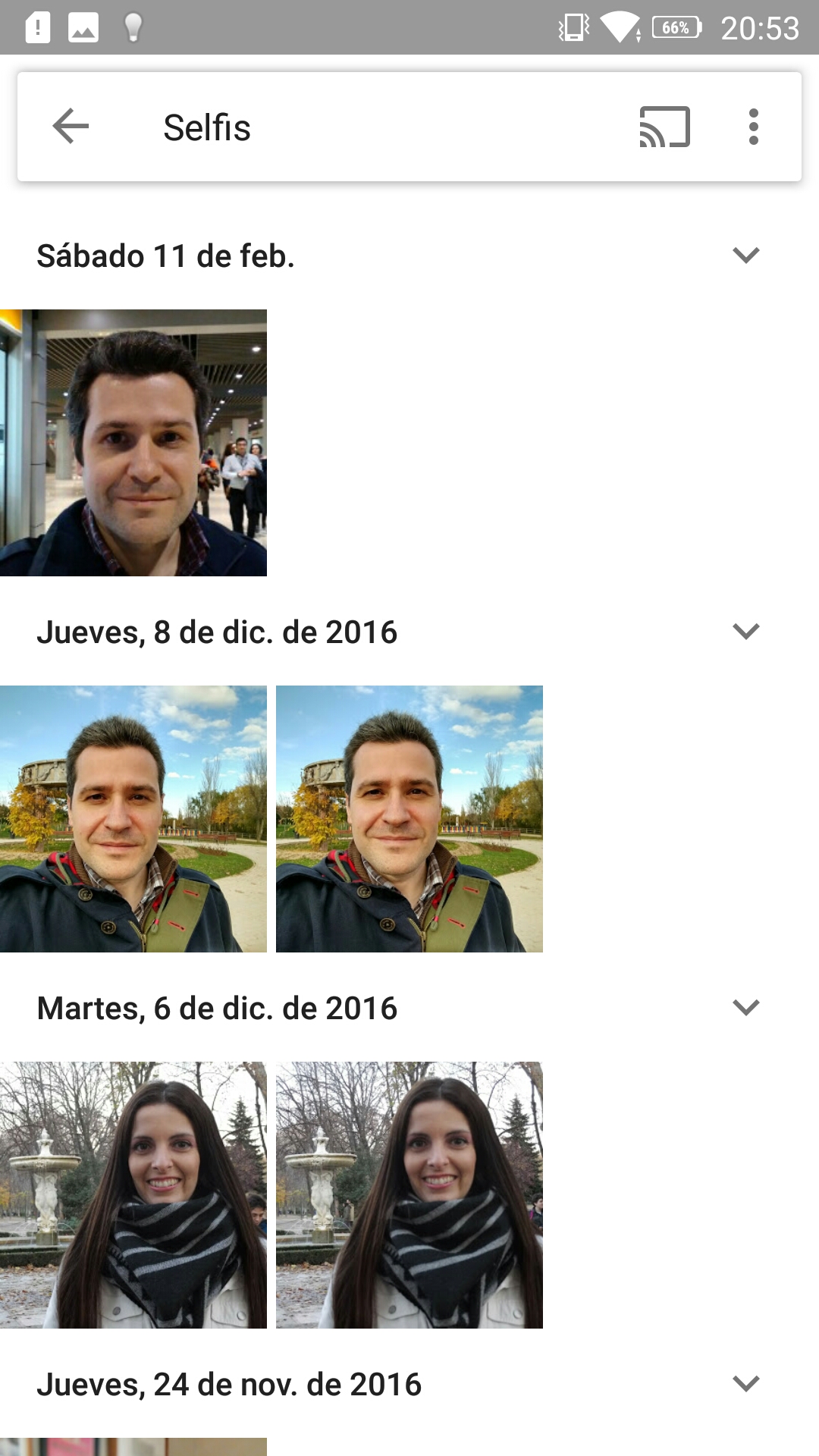Expand the Sábado 11 de feb. chevron
Viewport: 819px width, 1456px height.
pos(746,256)
